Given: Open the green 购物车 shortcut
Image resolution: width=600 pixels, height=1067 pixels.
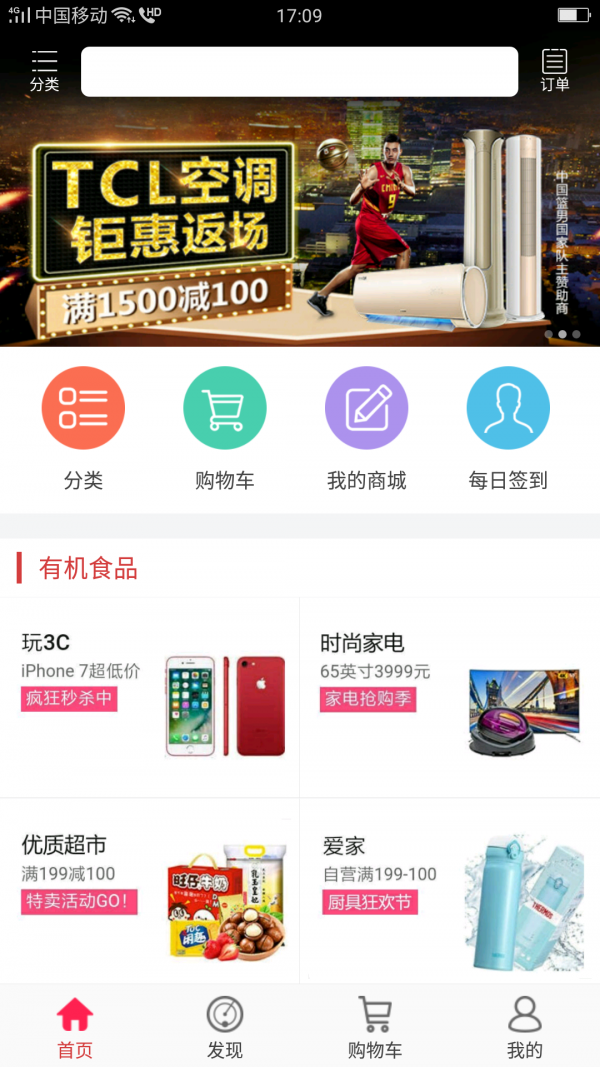Looking at the screenshot, I should [x=225, y=408].
